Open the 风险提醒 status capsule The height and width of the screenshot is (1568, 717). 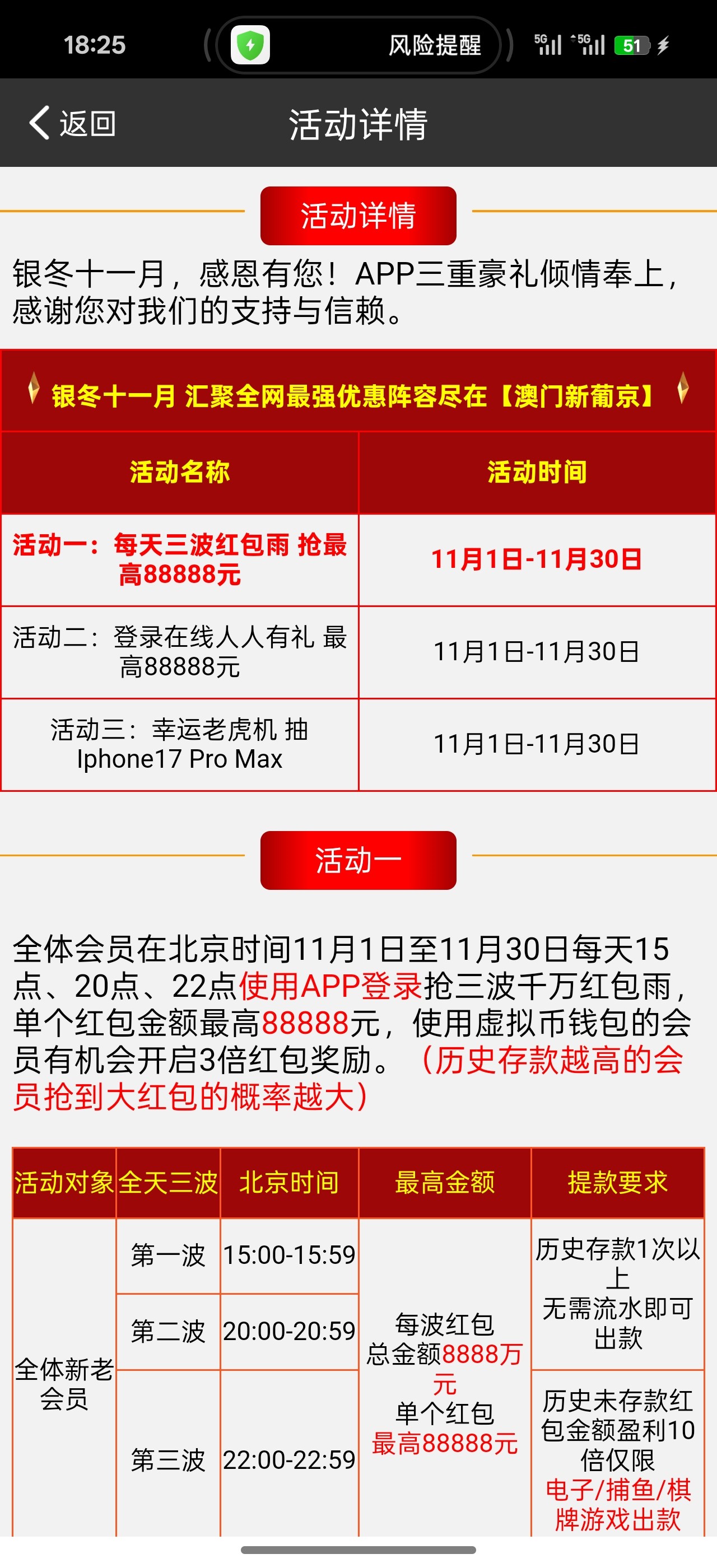(x=358, y=45)
